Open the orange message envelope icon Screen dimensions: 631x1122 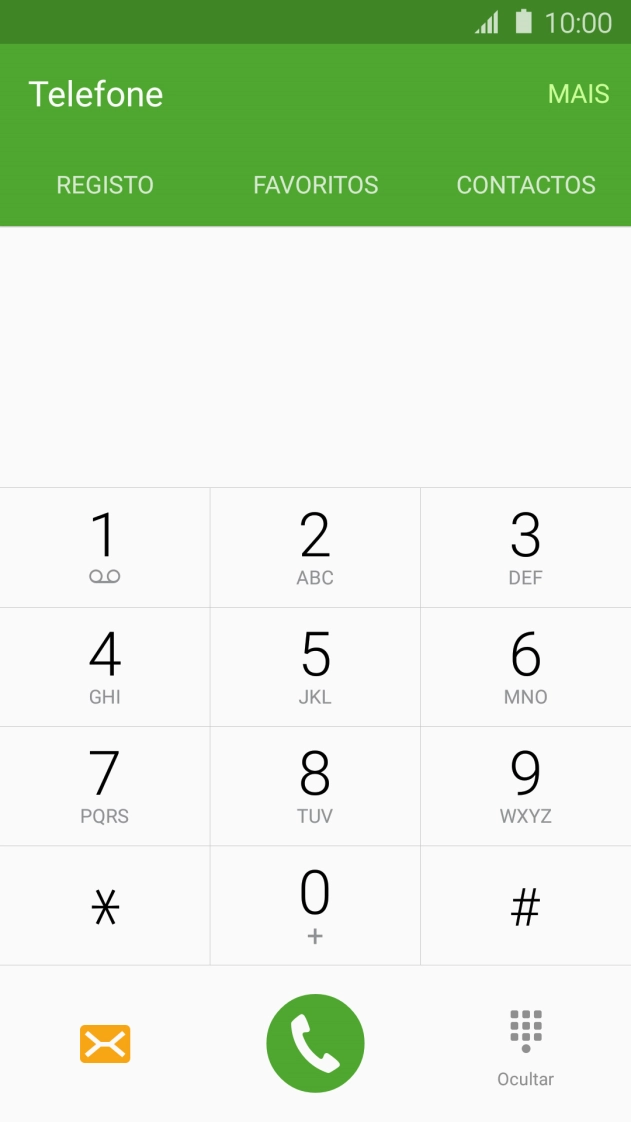pyautogui.click(x=105, y=1043)
